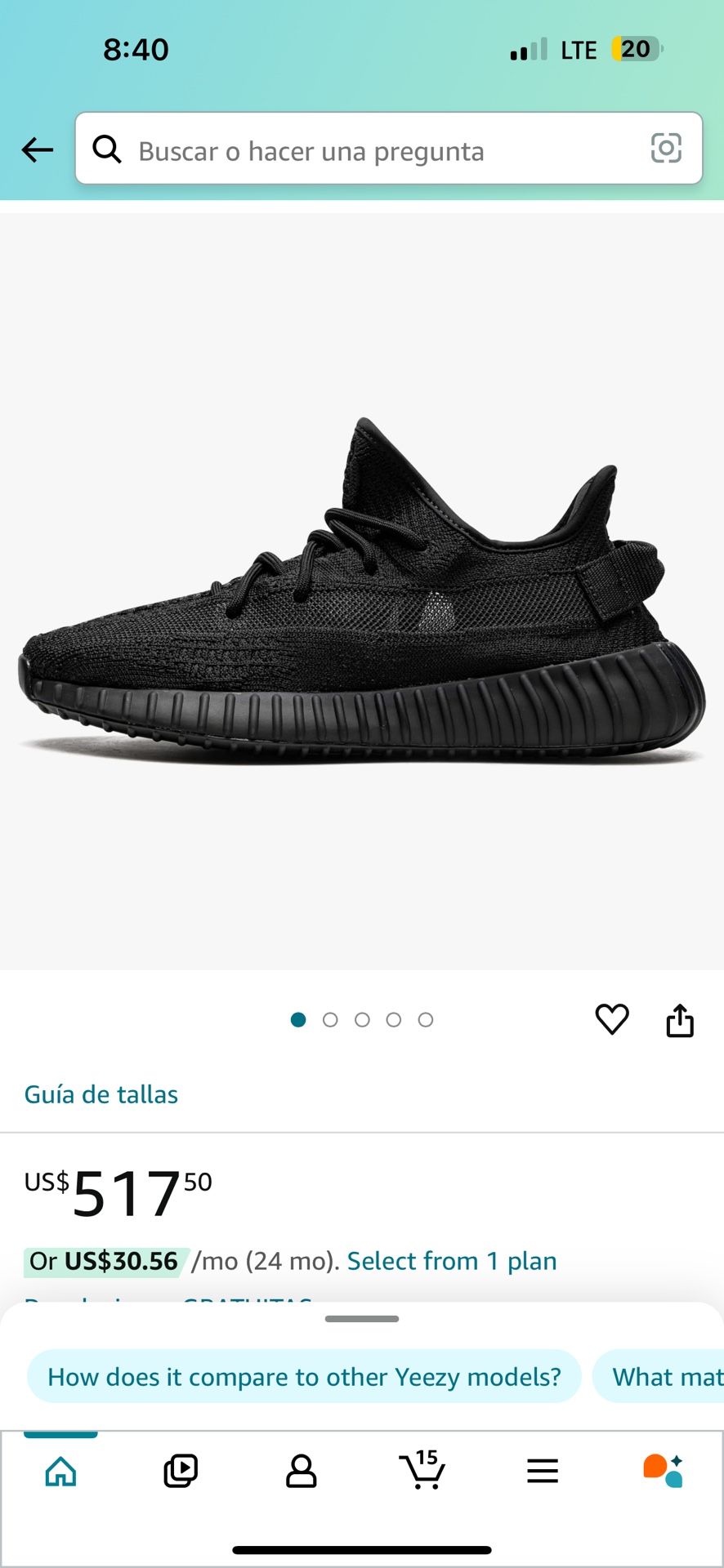Image resolution: width=724 pixels, height=1568 pixels.
Task: Ask "How does it compare to other Yeezy models?"
Action: (304, 1377)
